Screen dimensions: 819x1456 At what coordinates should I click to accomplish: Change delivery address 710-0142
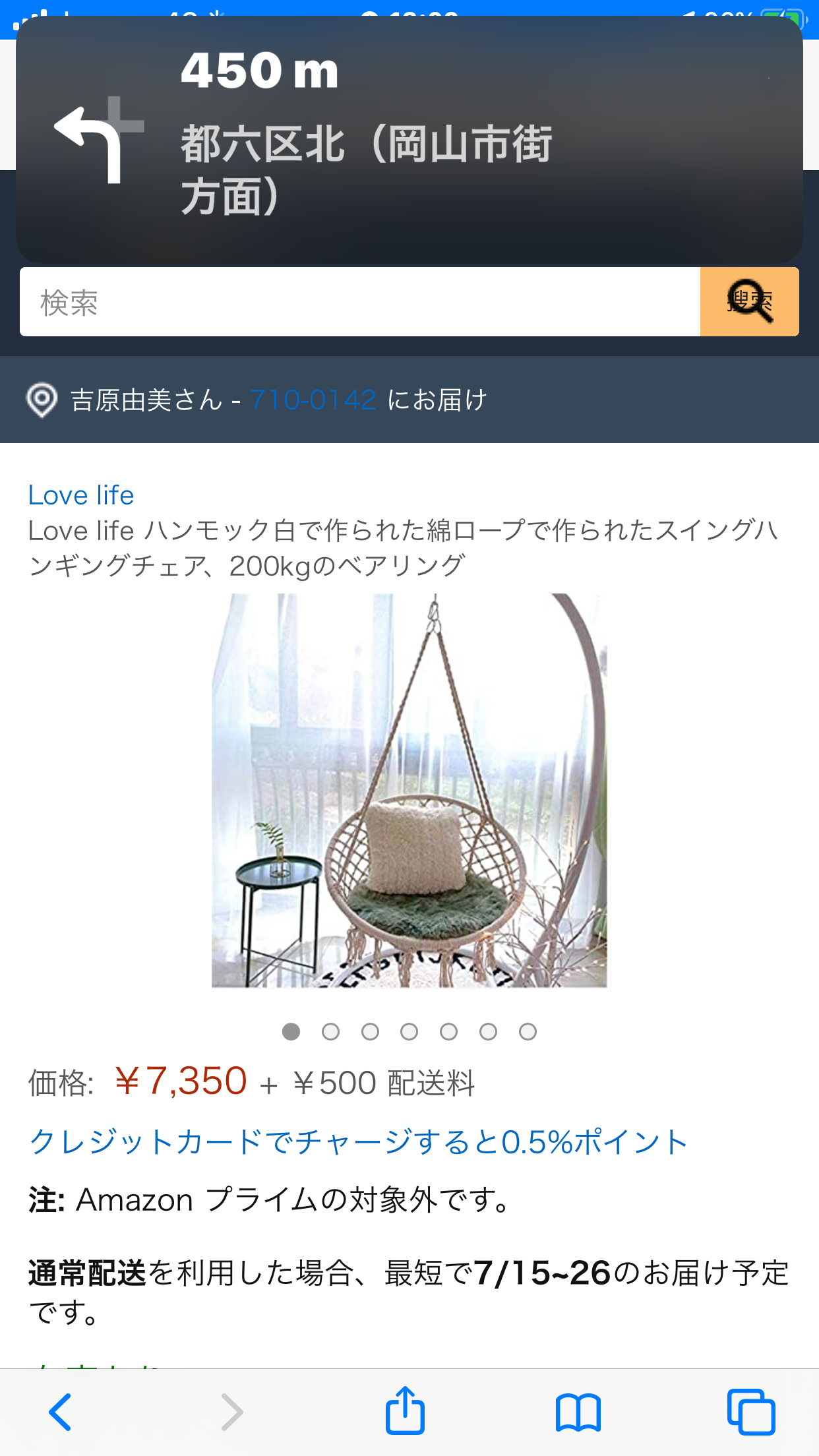313,400
